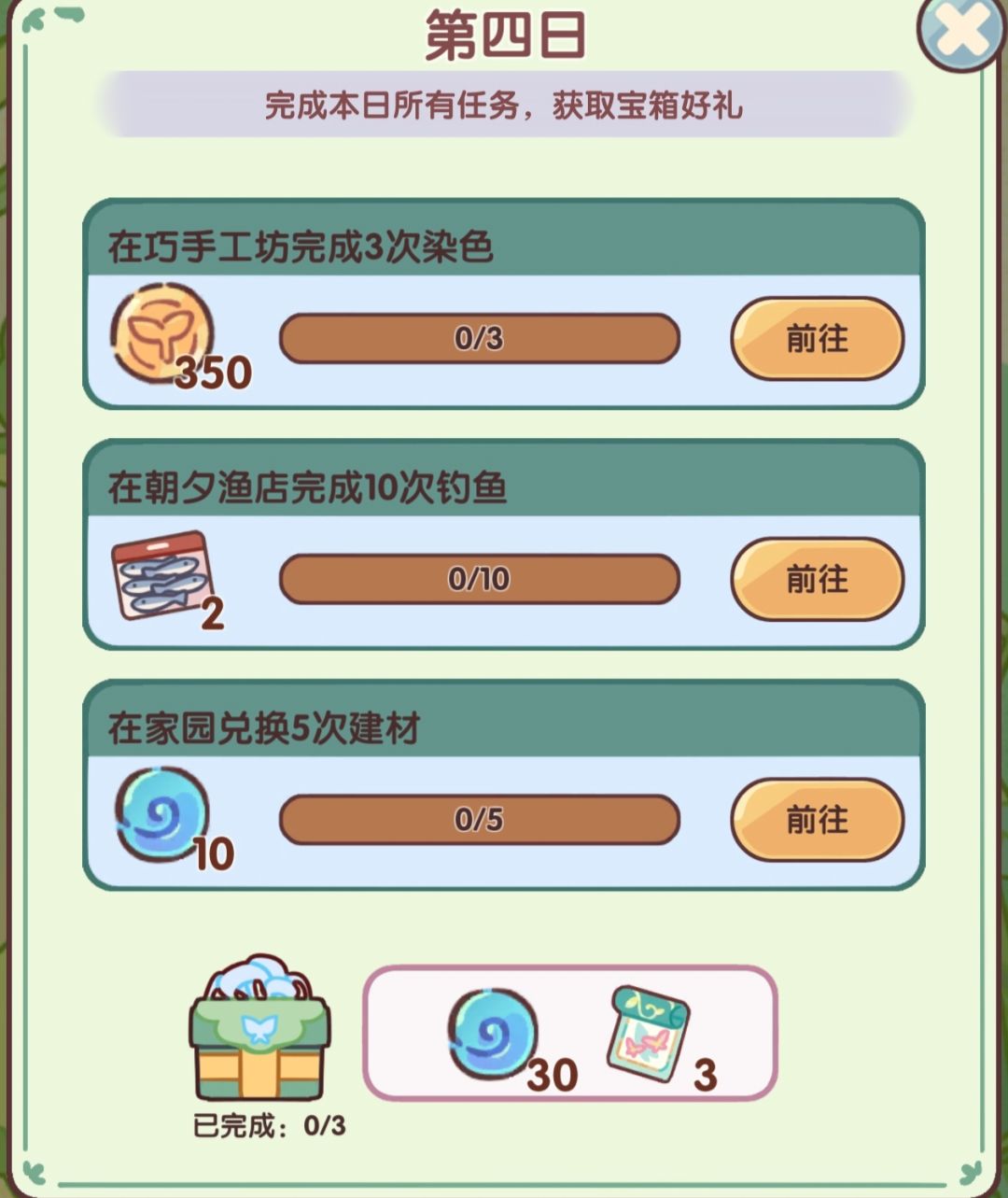Click 前往 on the fishing task
Image resolution: width=1008 pixels, height=1198 pixels.
[817, 580]
